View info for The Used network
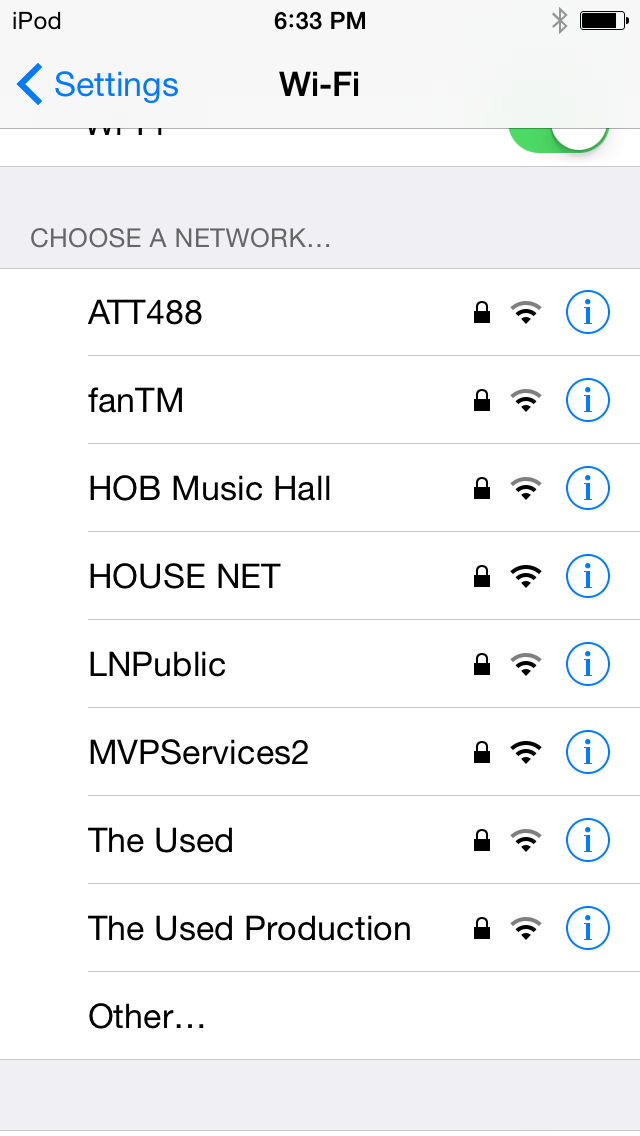This screenshot has width=640, height=1136. (x=587, y=841)
